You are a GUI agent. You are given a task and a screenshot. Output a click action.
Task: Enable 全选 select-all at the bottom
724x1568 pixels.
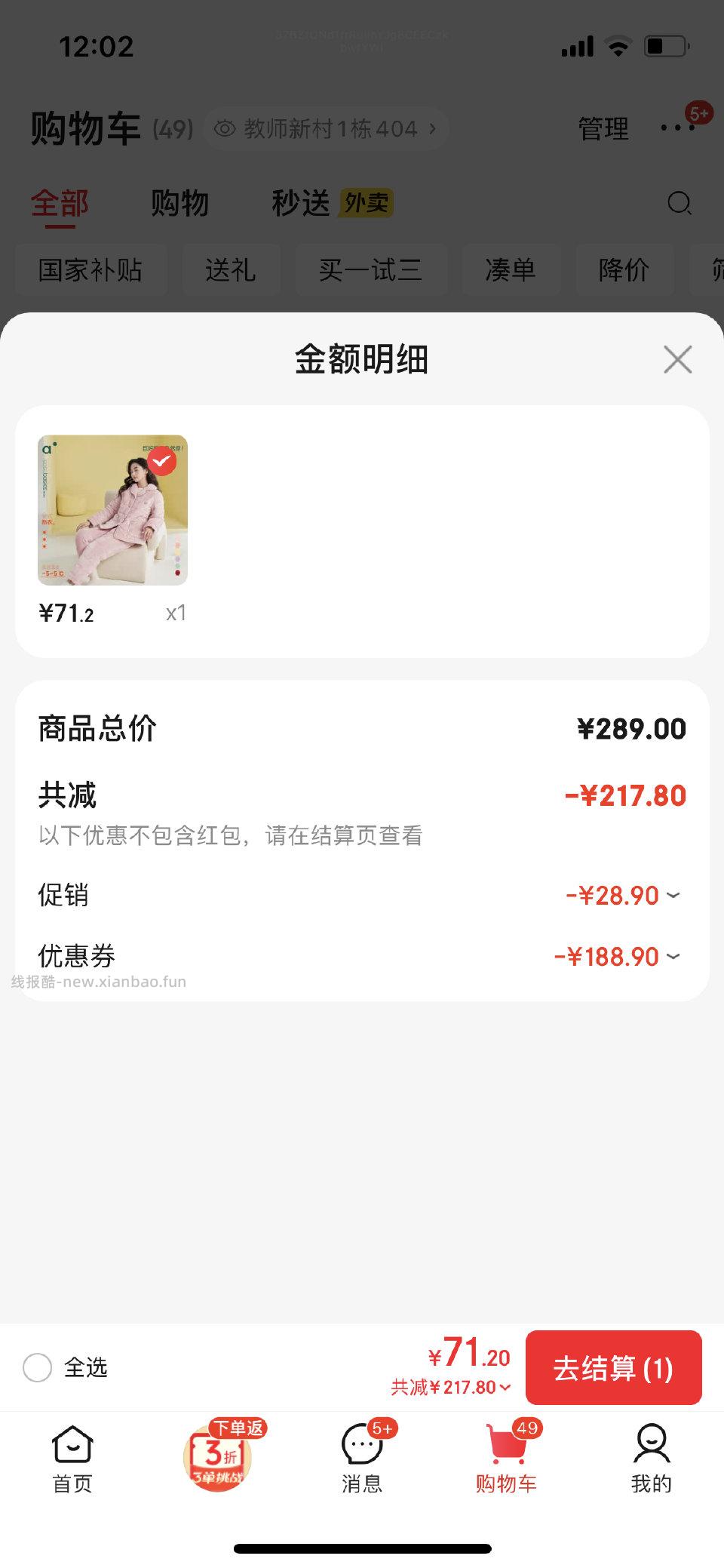point(38,1368)
